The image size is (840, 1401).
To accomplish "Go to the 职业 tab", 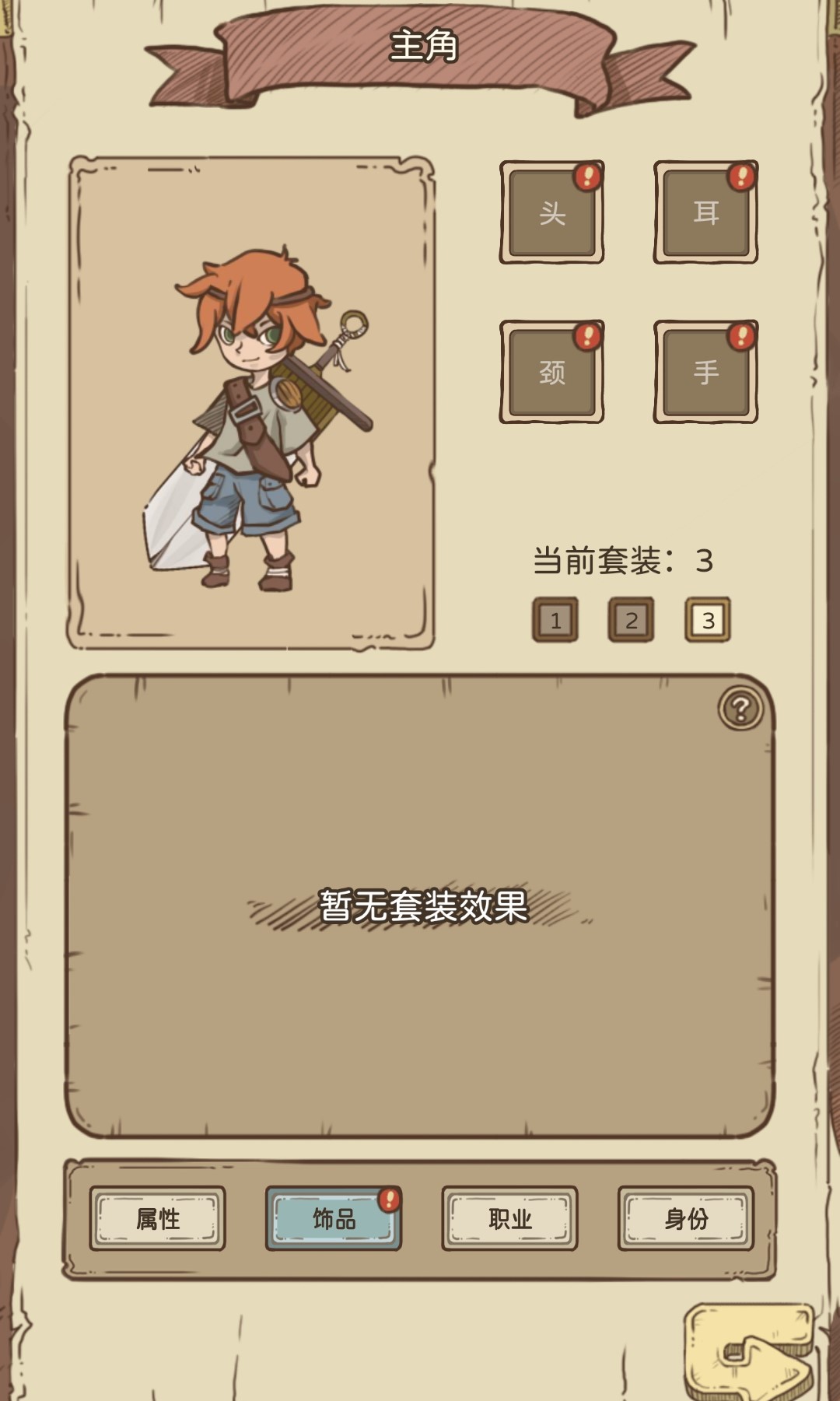I will pos(509,1218).
